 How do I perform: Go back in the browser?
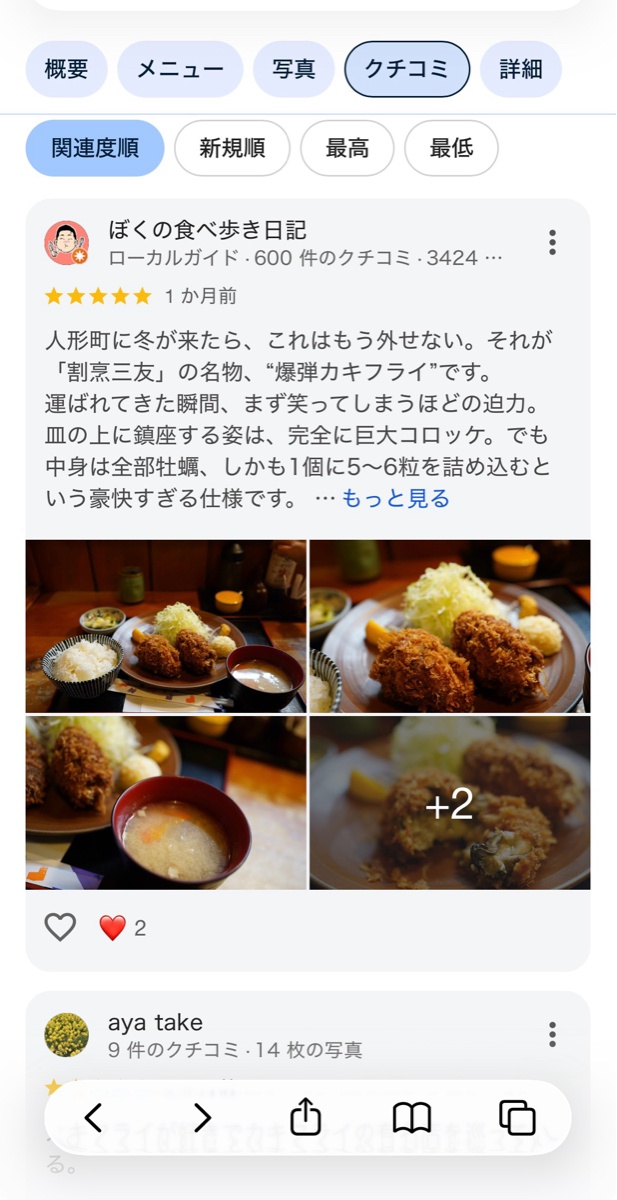click(94, 1117)
